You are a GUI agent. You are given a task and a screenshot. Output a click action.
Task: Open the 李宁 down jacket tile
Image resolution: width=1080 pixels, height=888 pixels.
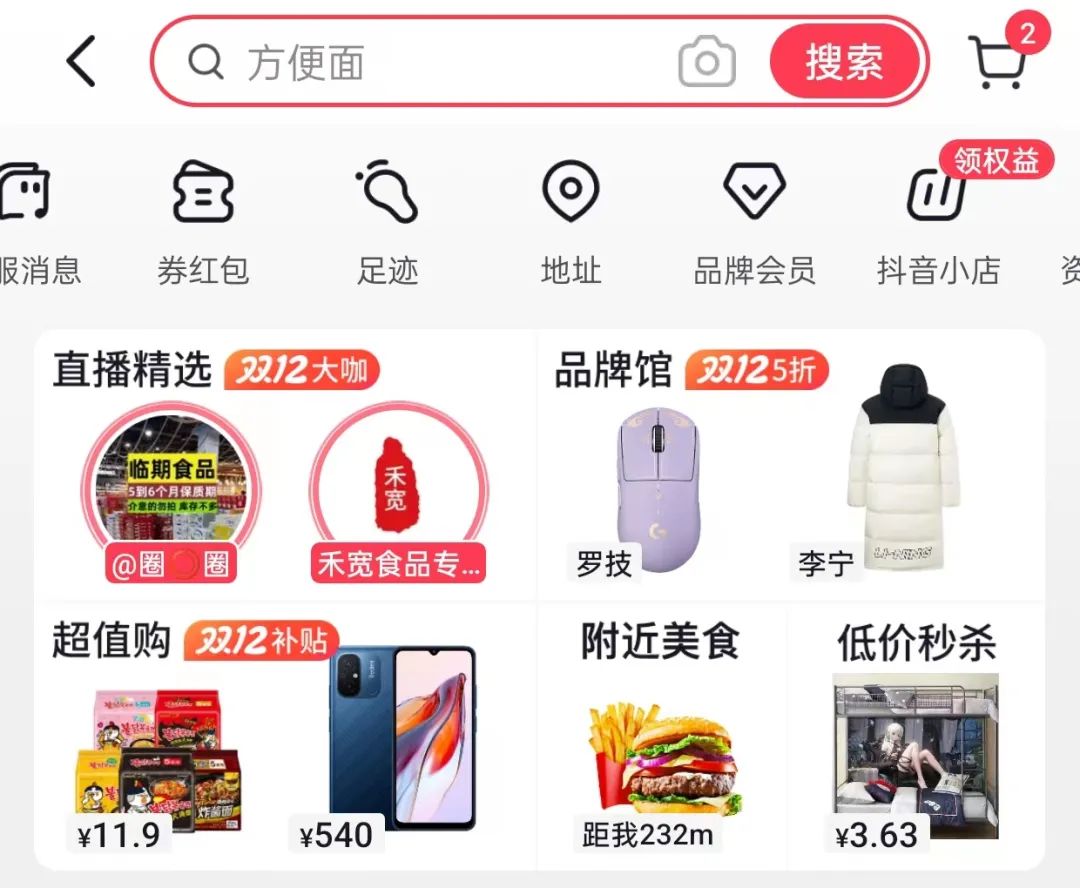(900, 470)
